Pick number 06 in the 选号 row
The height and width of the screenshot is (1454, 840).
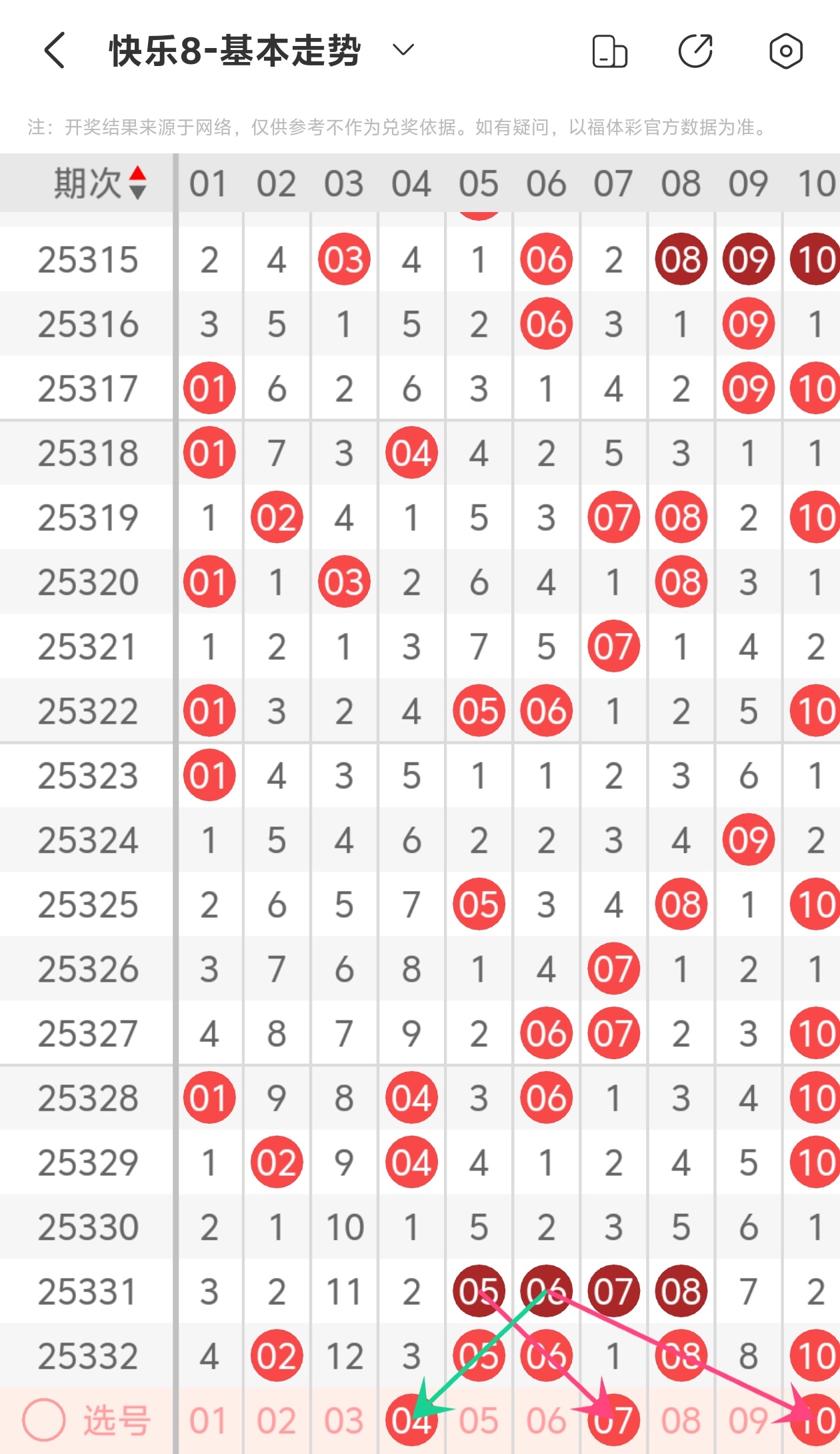[546, 1421]
